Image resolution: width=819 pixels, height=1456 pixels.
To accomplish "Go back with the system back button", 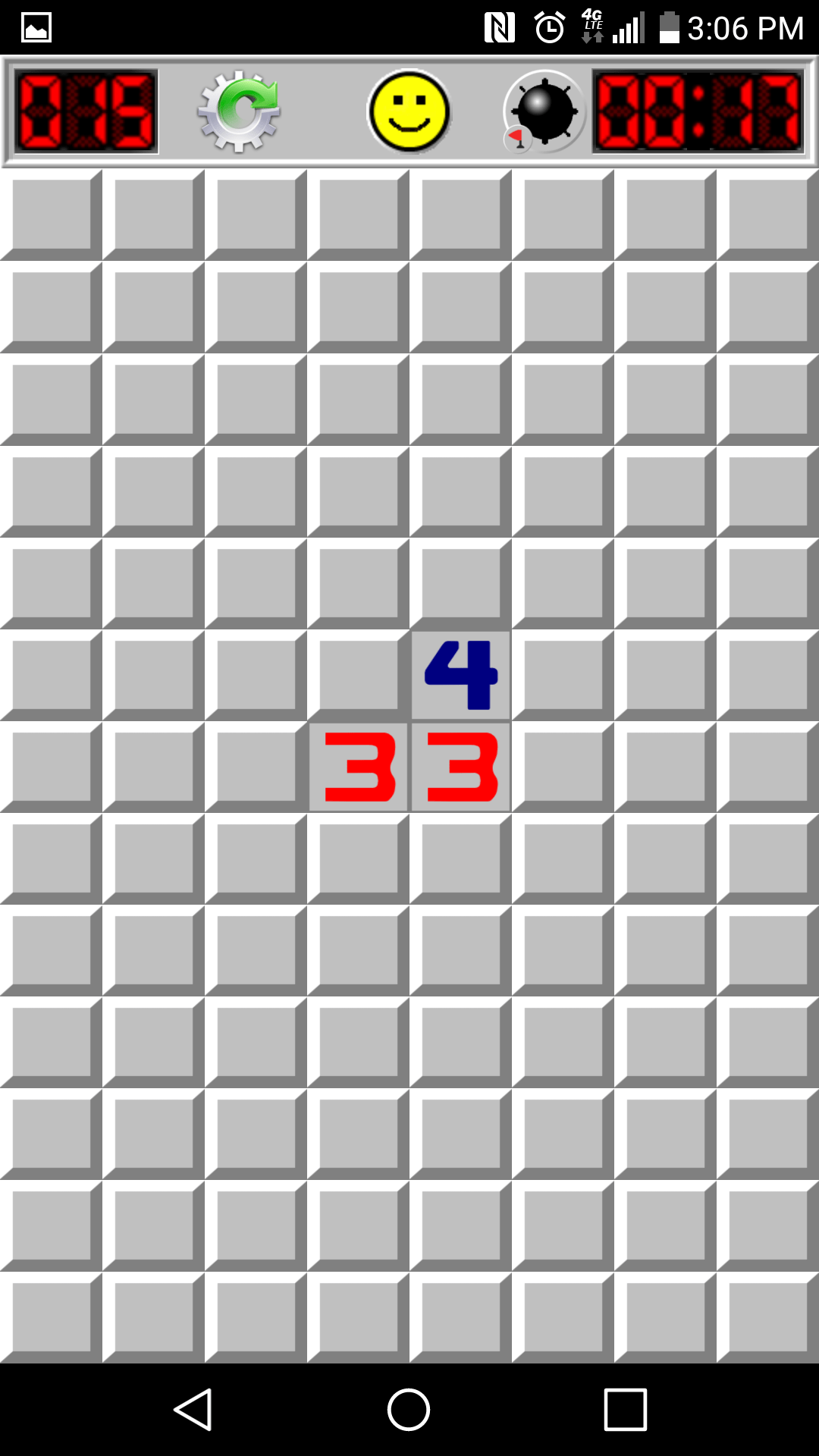I will (193, 1410).
